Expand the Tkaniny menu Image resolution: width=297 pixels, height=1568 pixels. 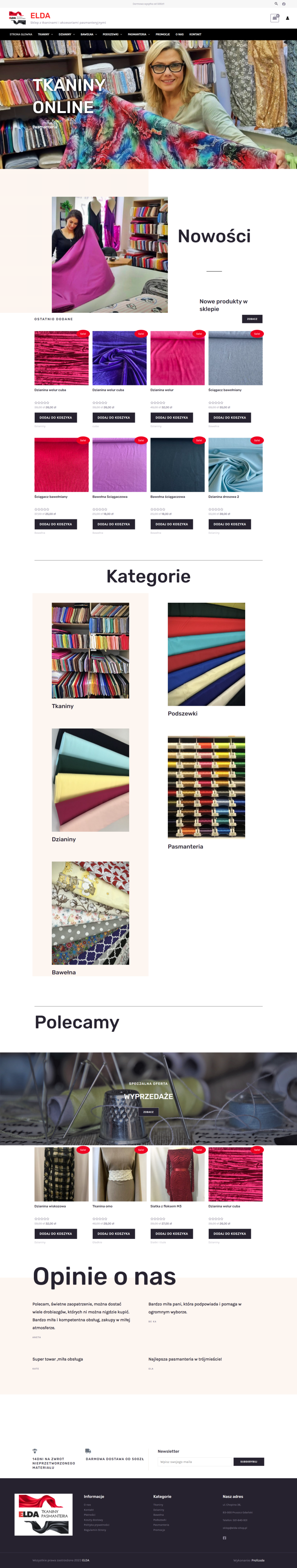[x=45, y=35]
